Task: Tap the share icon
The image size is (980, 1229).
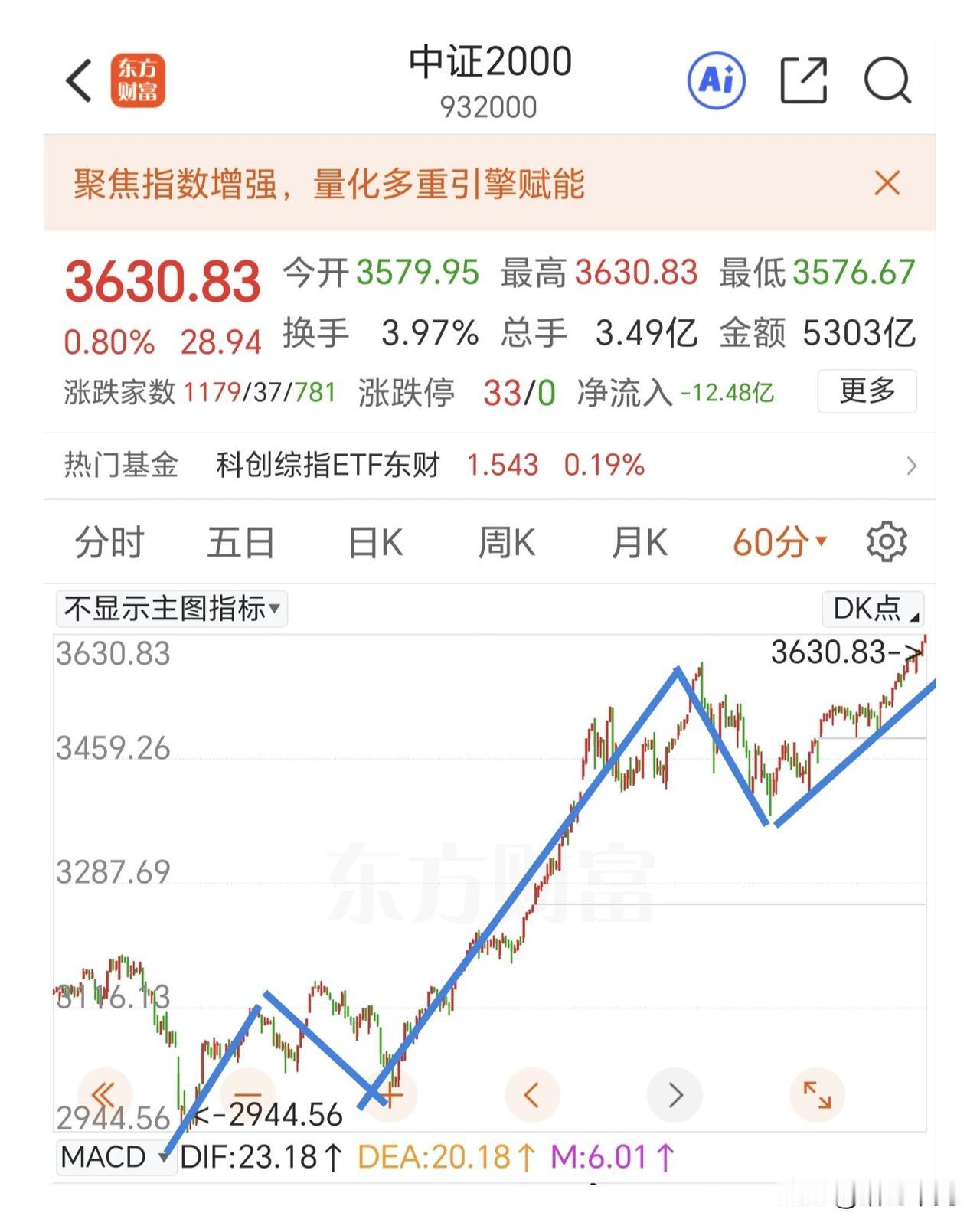Action: (x=802, y=81)
